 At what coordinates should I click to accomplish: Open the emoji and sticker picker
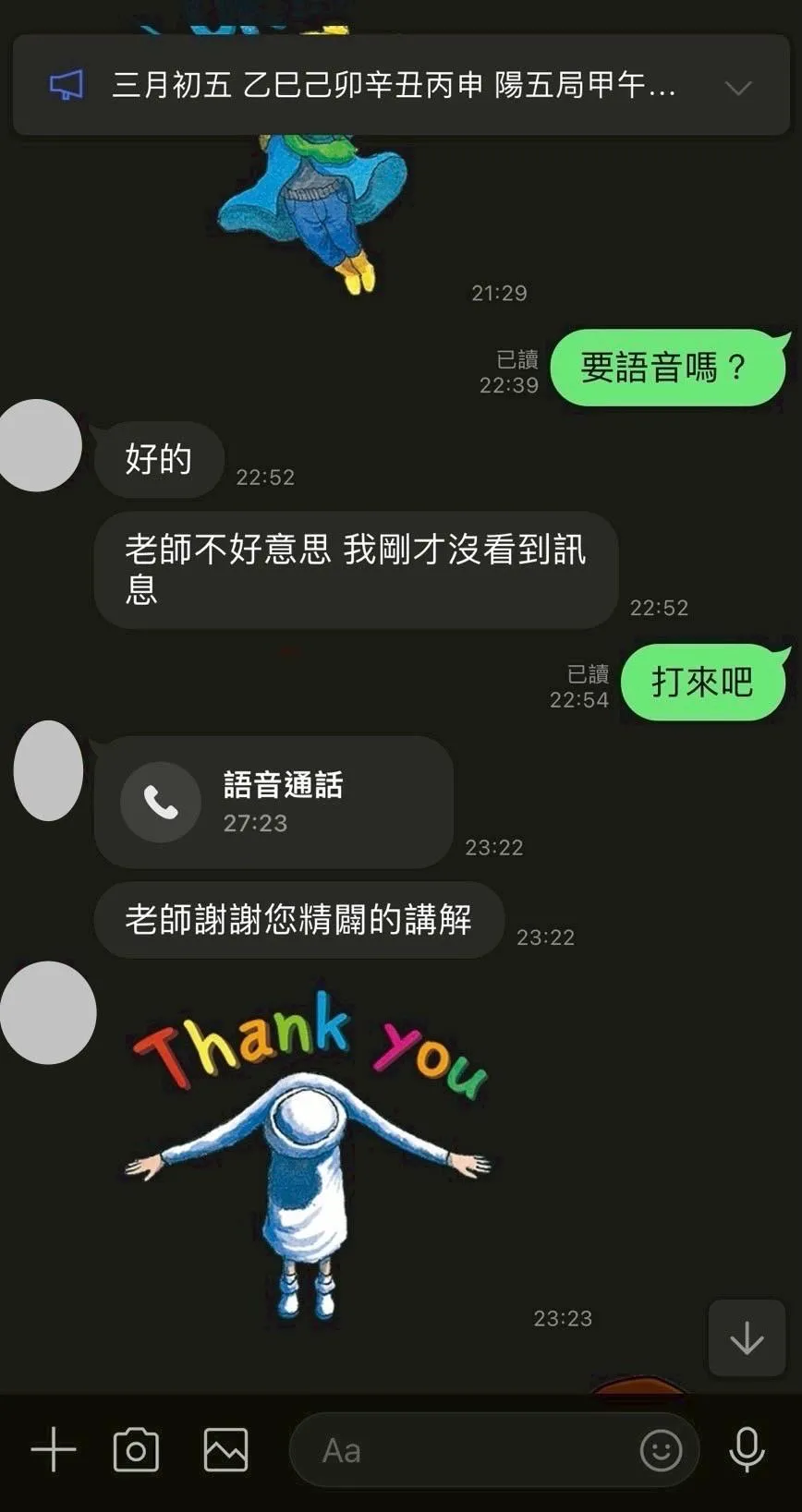(x=661, y=1450)
